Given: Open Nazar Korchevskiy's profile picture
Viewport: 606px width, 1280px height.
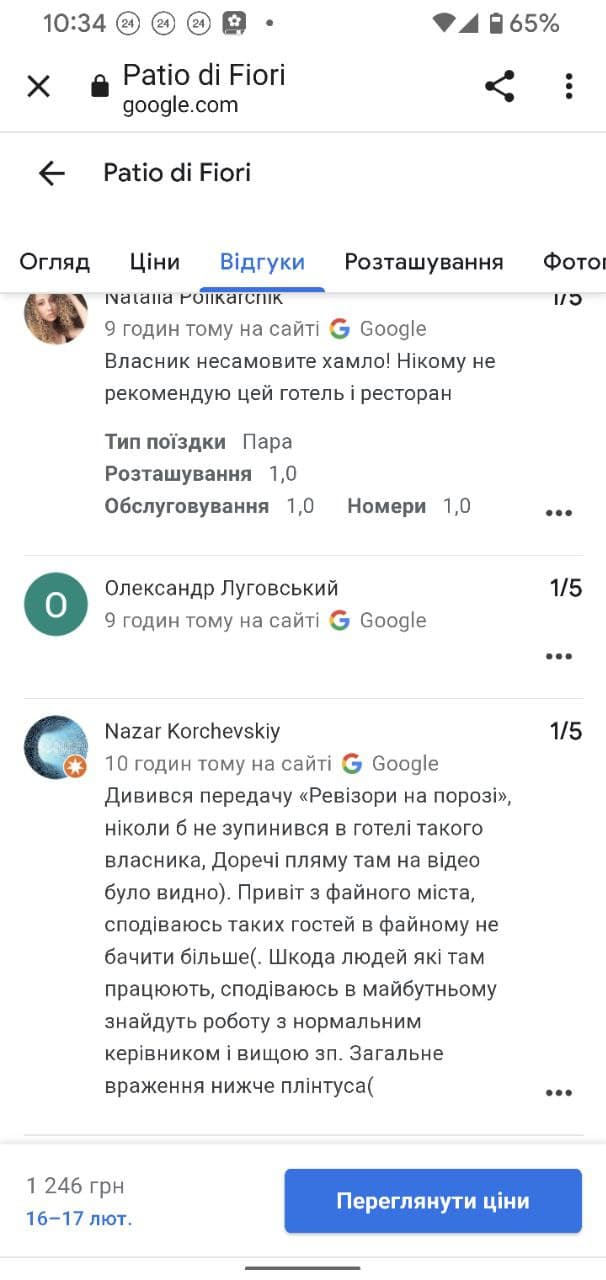Looking at the screenshot, I should coord(55,747).
